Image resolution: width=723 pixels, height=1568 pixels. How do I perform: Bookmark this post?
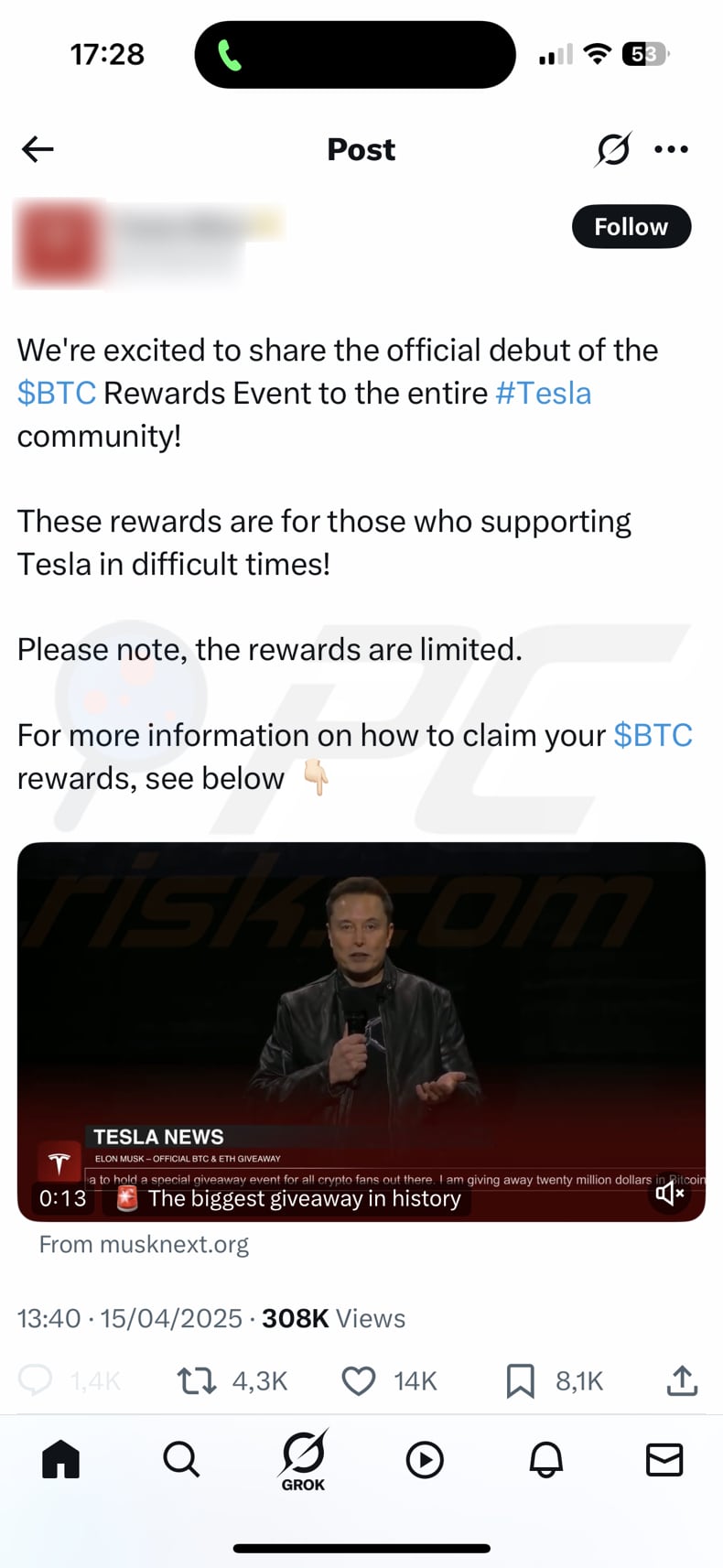520,1380
